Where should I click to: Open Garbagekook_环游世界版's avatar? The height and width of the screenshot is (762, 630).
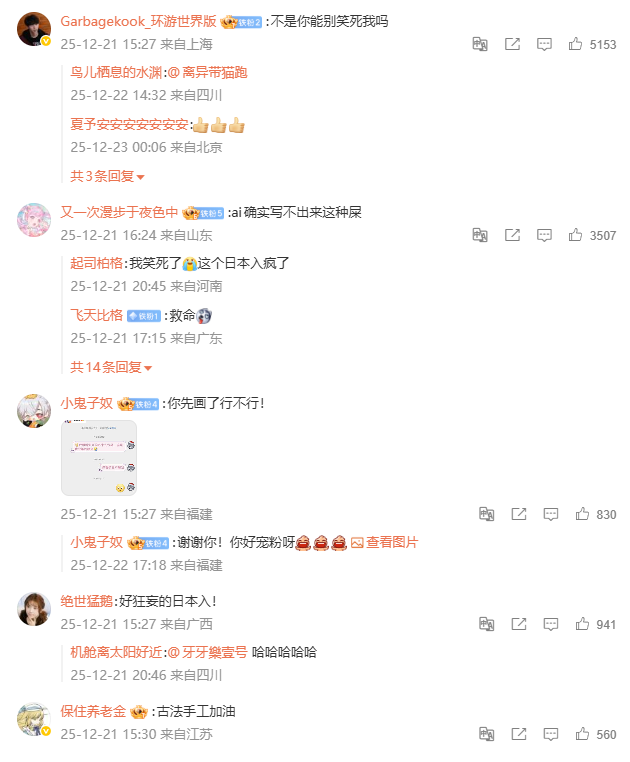34,30
